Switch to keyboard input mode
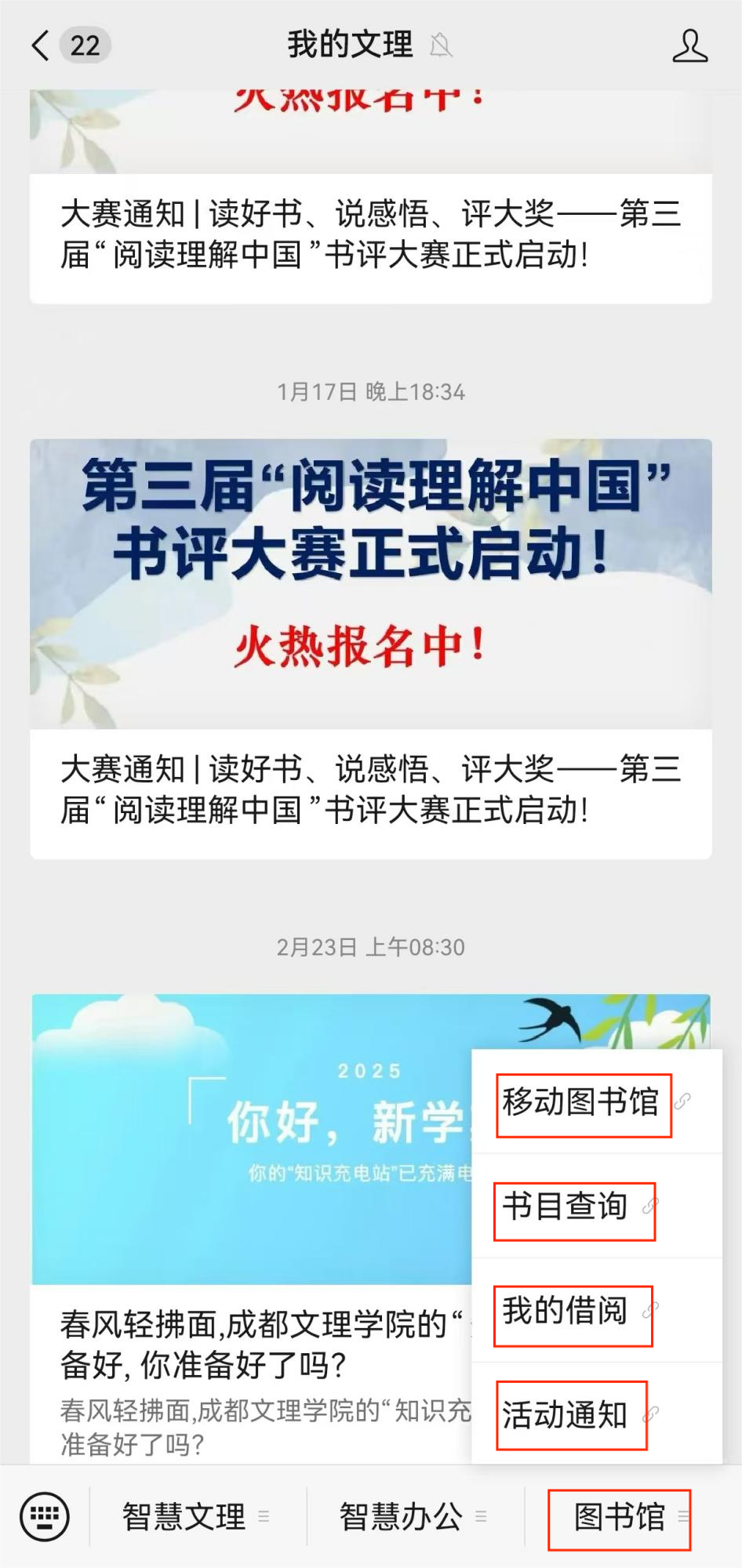The width and height of the screenshot is (742, 1568). point(44,1516)
